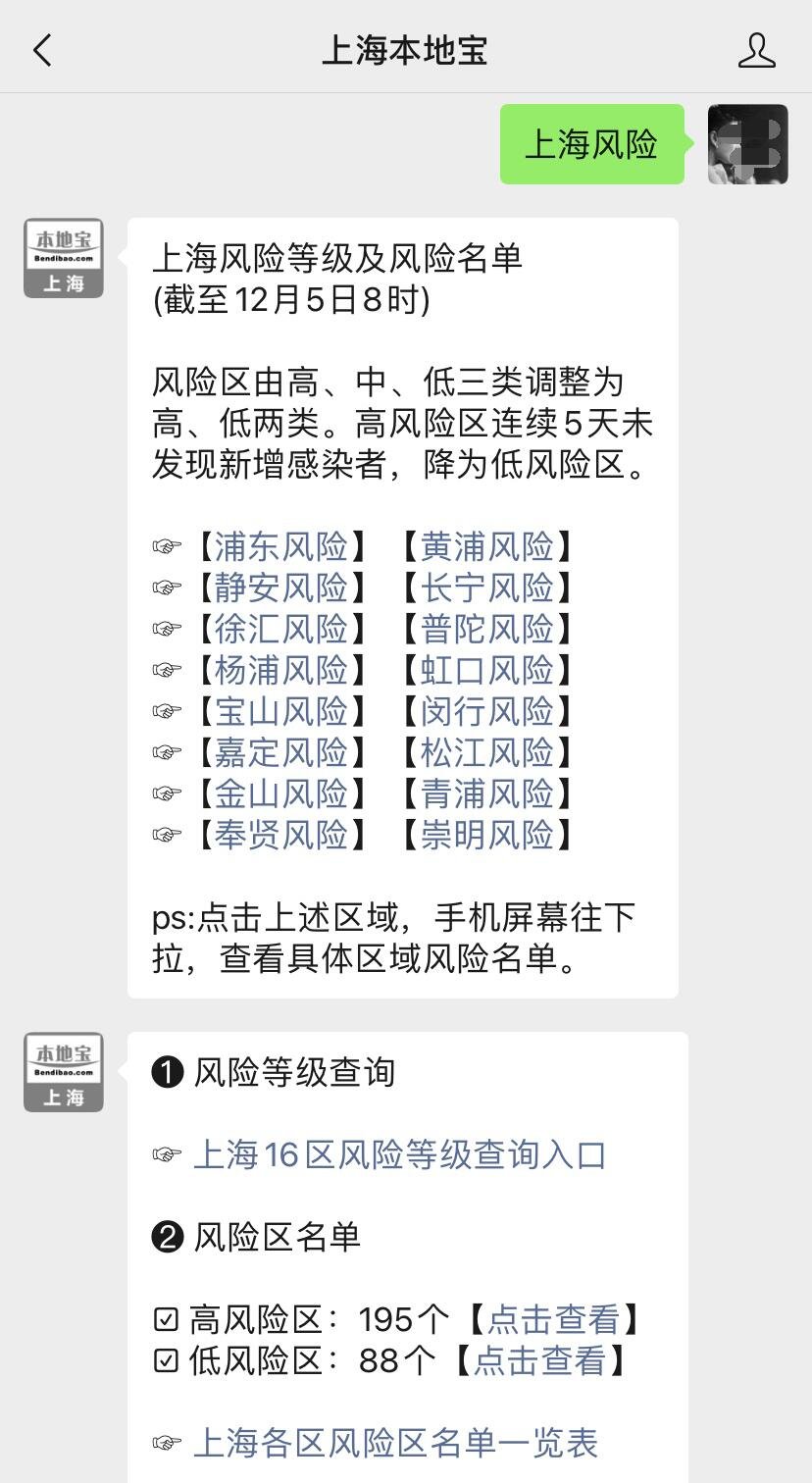The width and height of the screenshot is (812, 1483).
Task: Open the 杨浦风险 link
Action: tap(281, 670)
